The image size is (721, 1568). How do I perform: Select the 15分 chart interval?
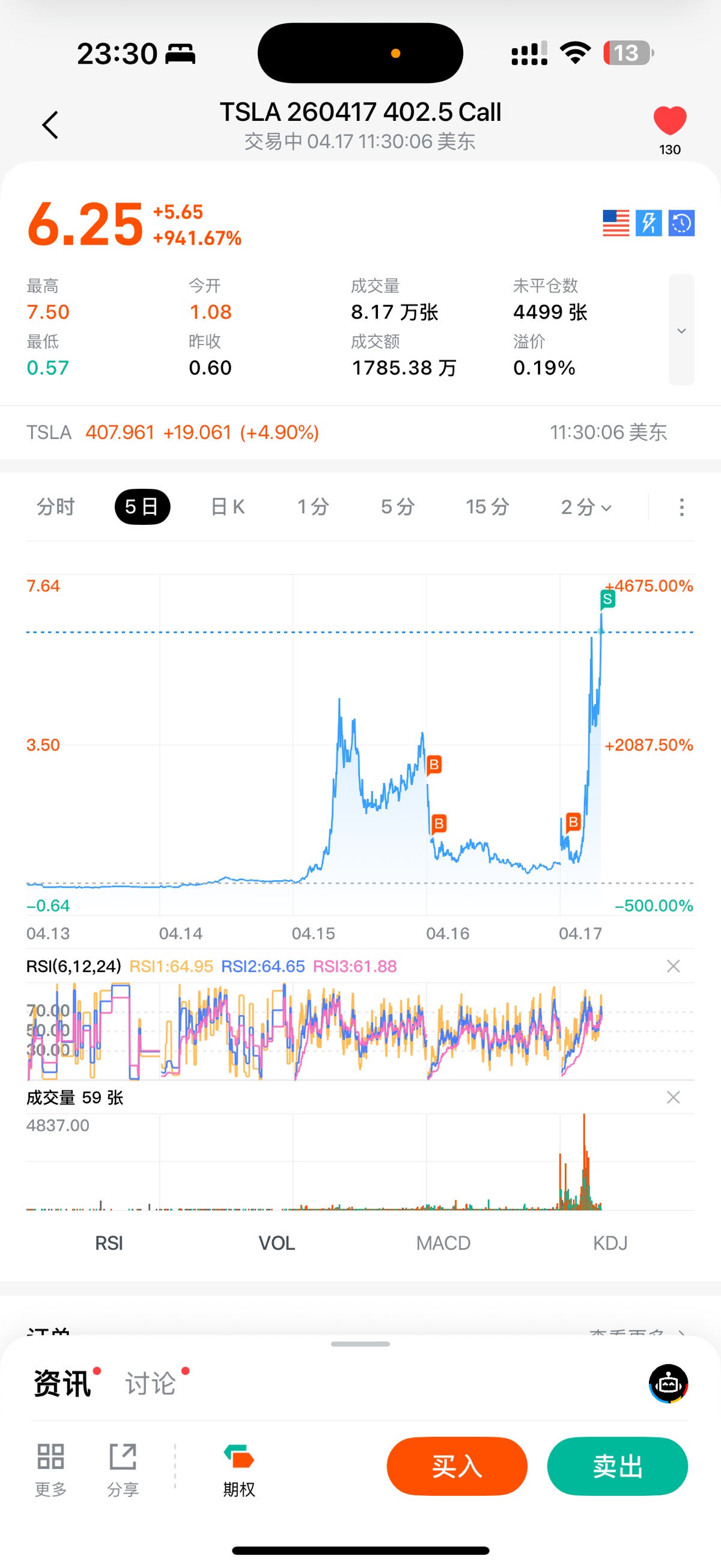coord(487,507)
